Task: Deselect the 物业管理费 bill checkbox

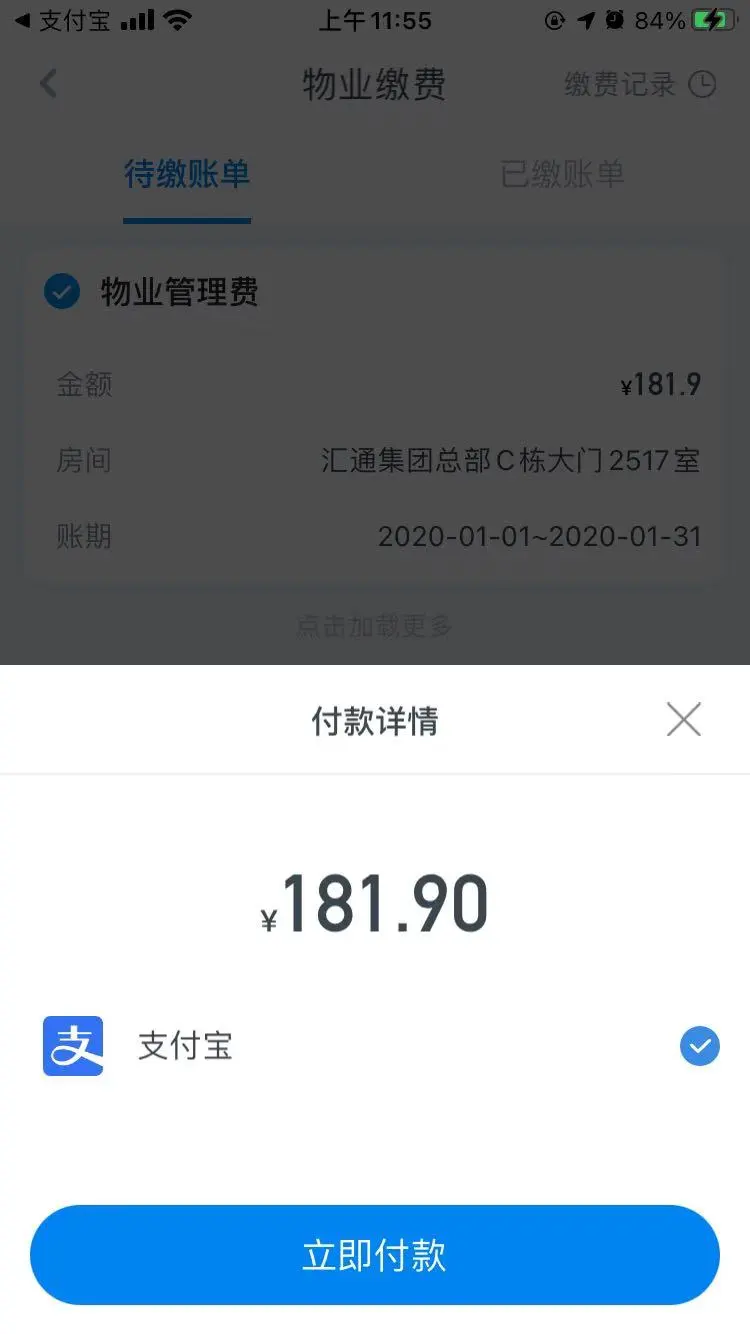Action: tap(62, 291)
